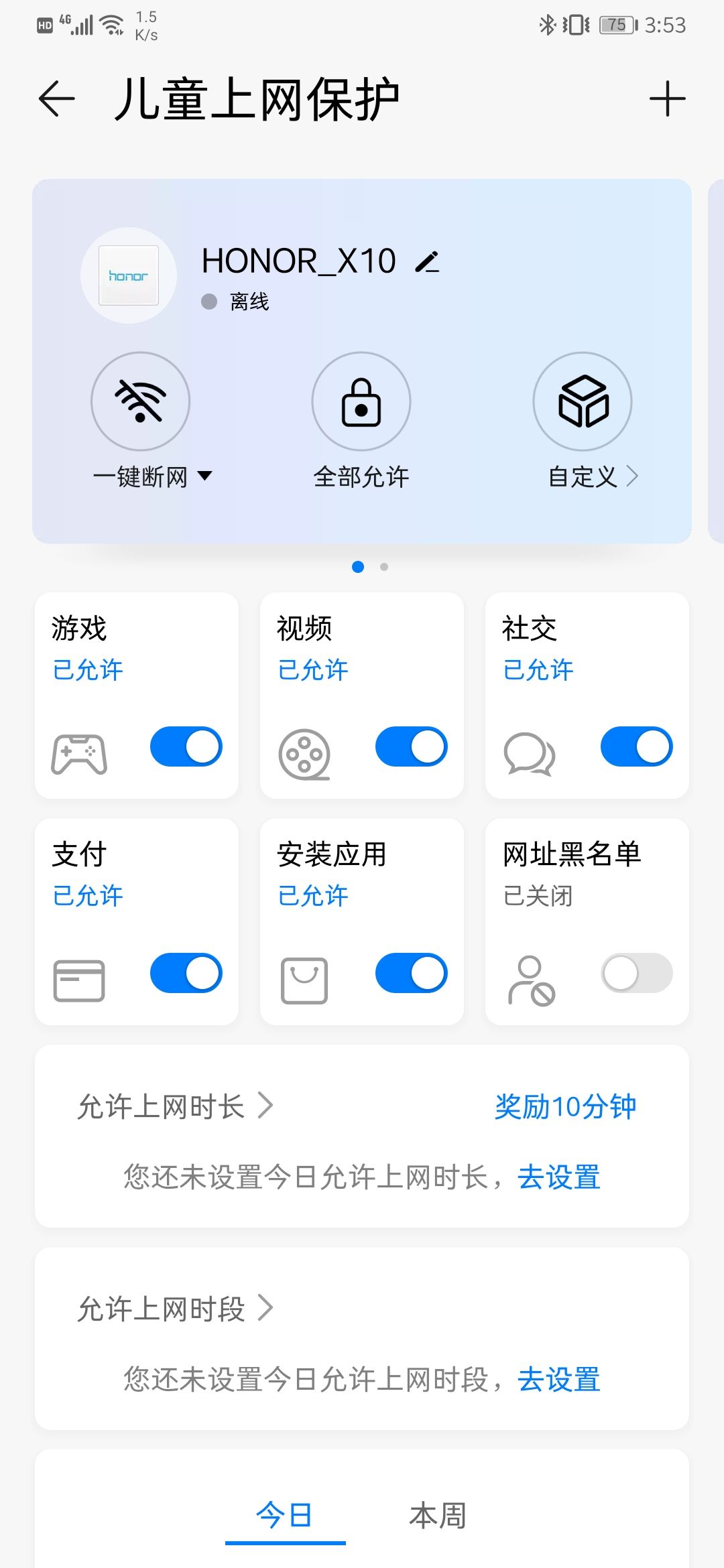Add a new device with plus icon
The image size is (724, 1568).
click(x=667, y=99)
